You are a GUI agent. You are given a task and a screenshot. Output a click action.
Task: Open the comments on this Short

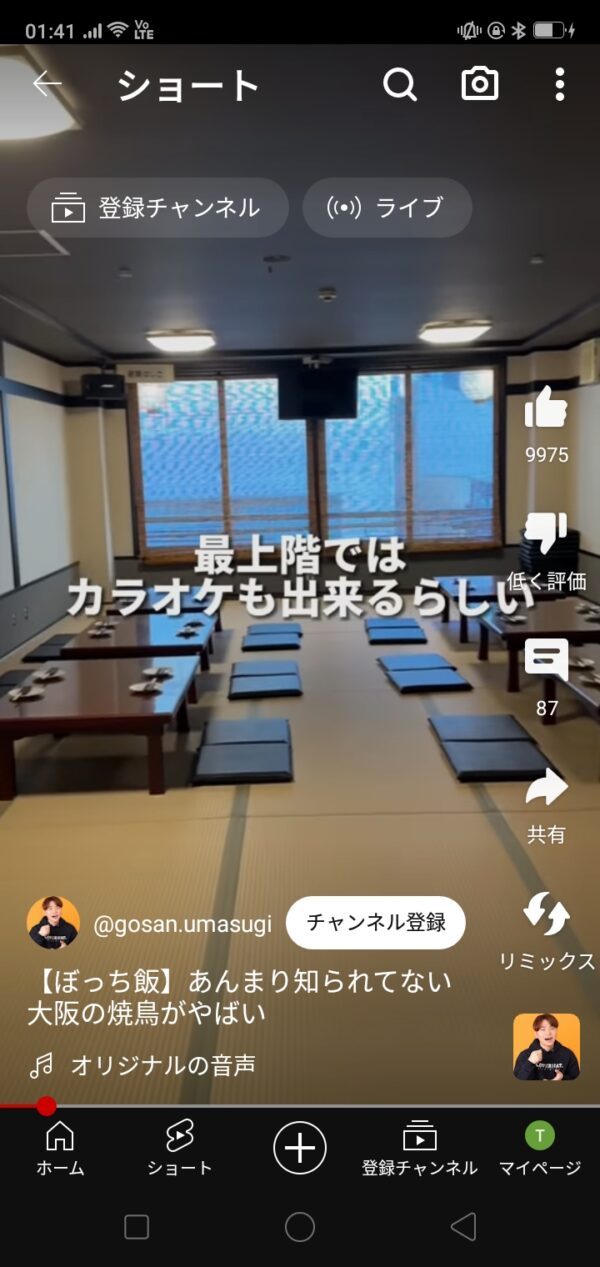(546, 662)
